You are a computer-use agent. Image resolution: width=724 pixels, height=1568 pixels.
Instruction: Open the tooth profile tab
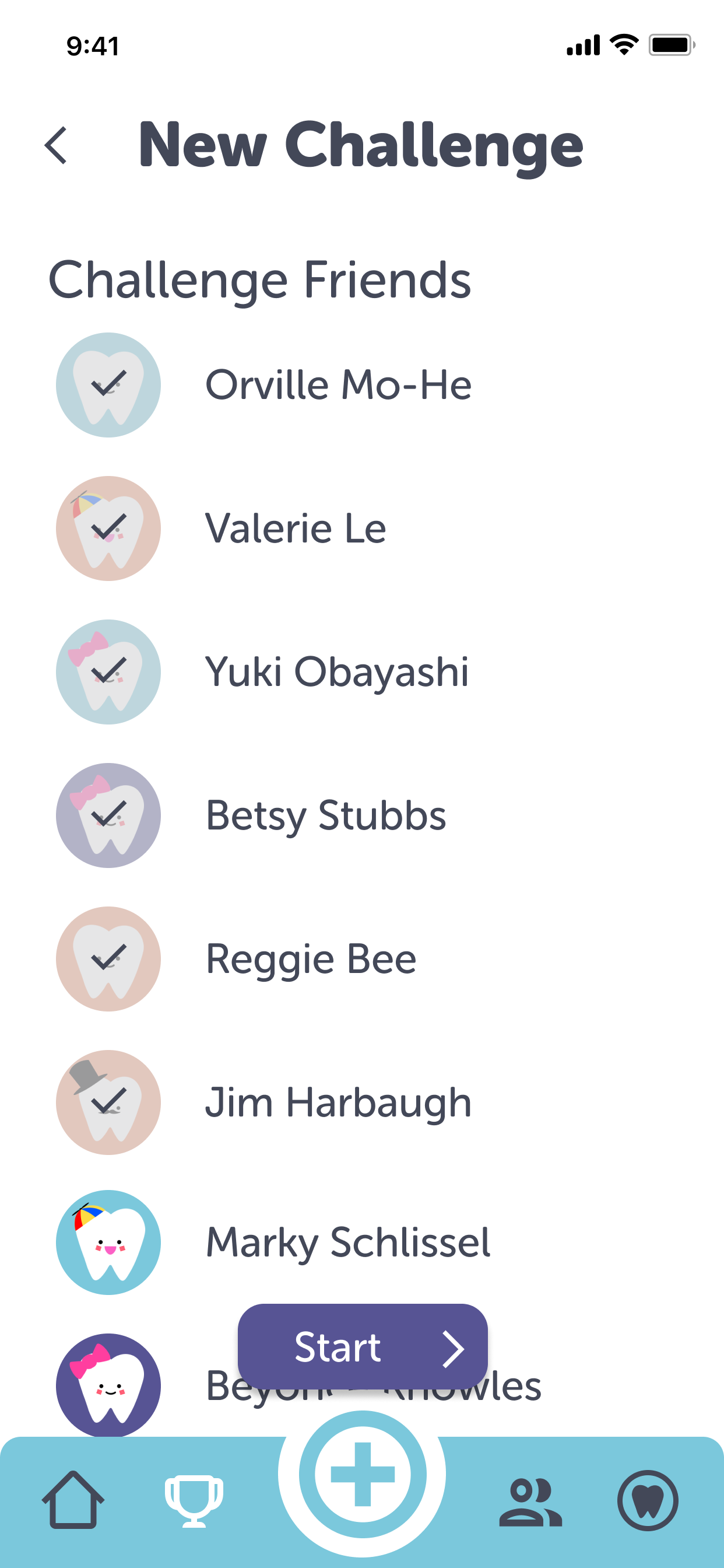[x=648, y=1500]
